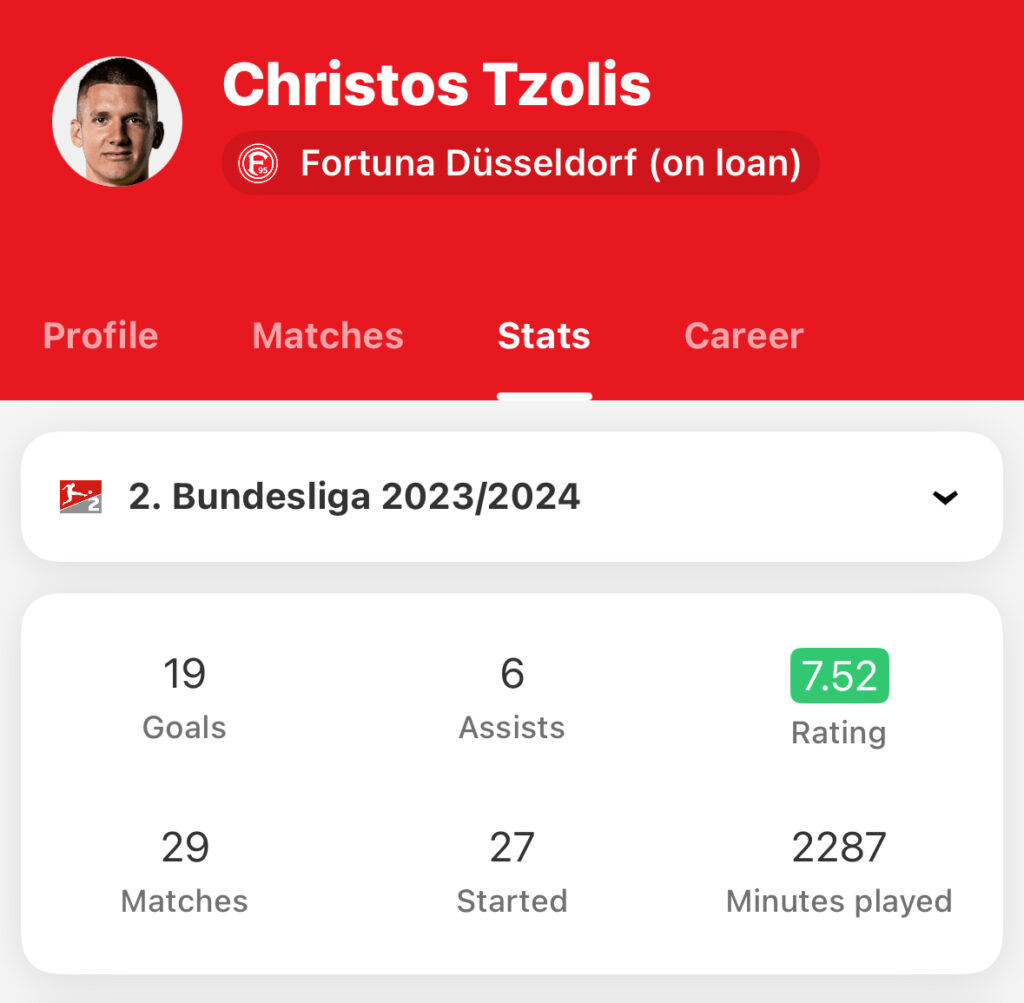Image resolution: width=1024 pixels, height=1003 pixels.
Task: Open the Fortuna Düsseldorf team chip
Action: [520, 163]
